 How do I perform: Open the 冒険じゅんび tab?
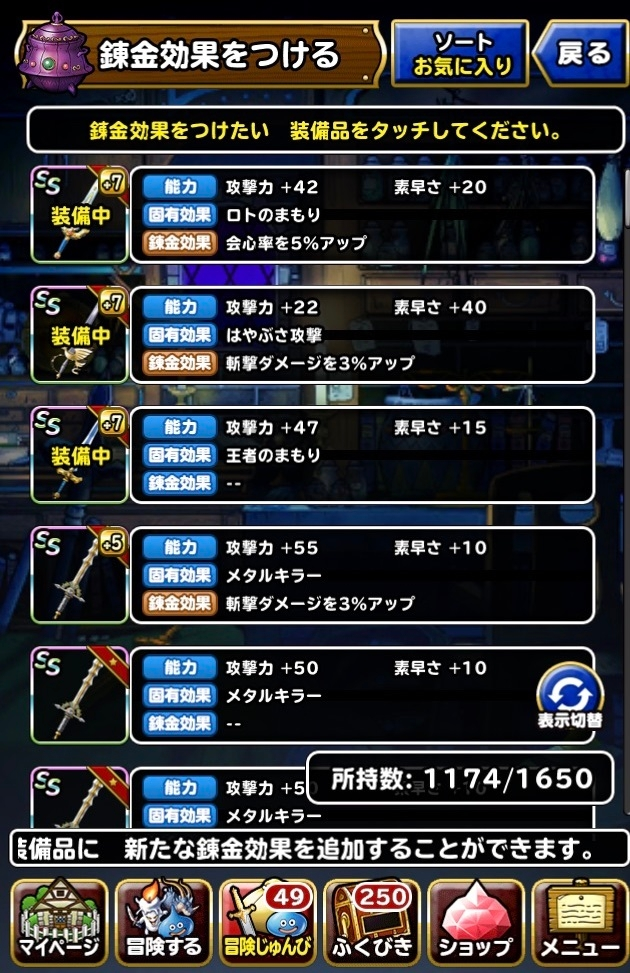pyautogui.click(x=267, y=923)
